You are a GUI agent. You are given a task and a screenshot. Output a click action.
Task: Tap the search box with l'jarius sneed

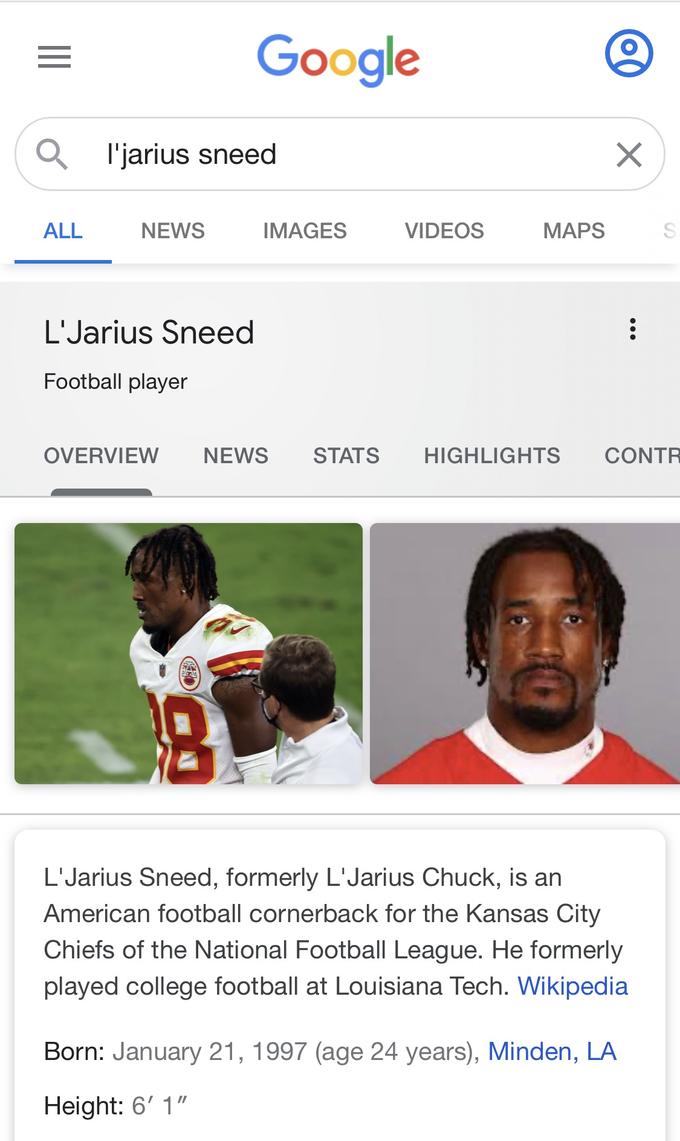point(339,154)
